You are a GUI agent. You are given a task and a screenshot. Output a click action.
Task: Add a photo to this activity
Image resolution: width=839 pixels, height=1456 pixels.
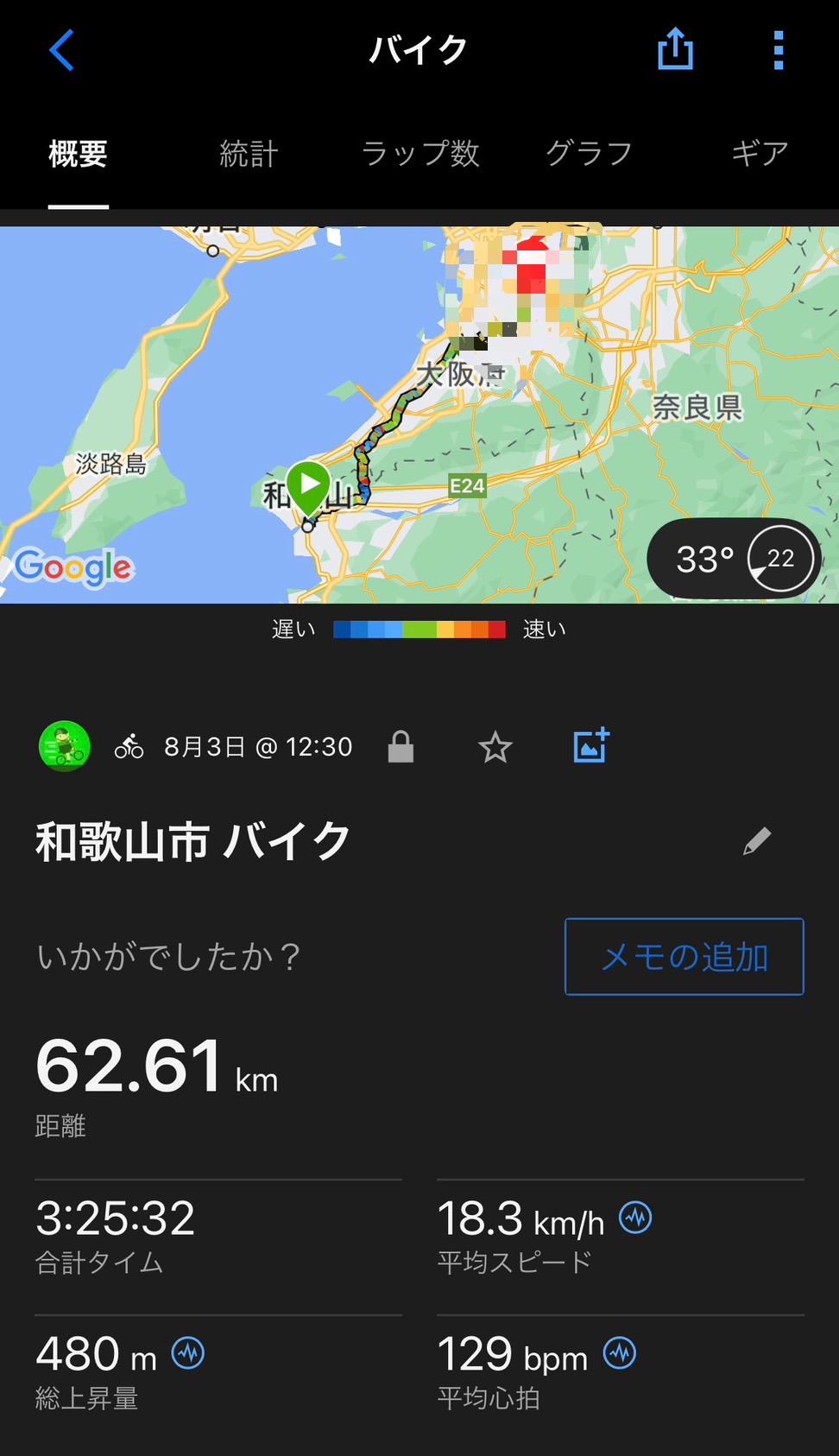[x=591, y=745]
